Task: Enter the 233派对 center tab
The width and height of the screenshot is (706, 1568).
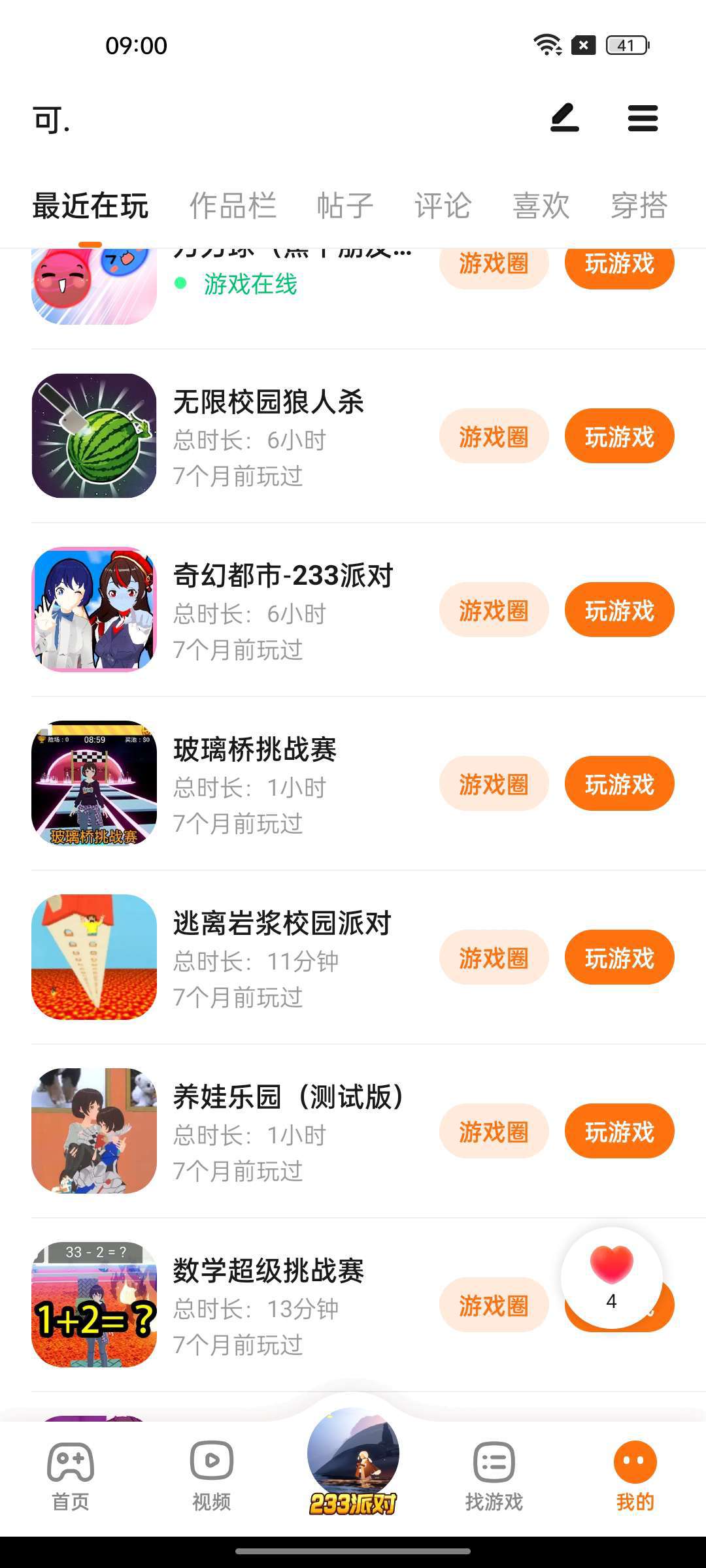Action: pyautogui.click(x=353, y=1463)
